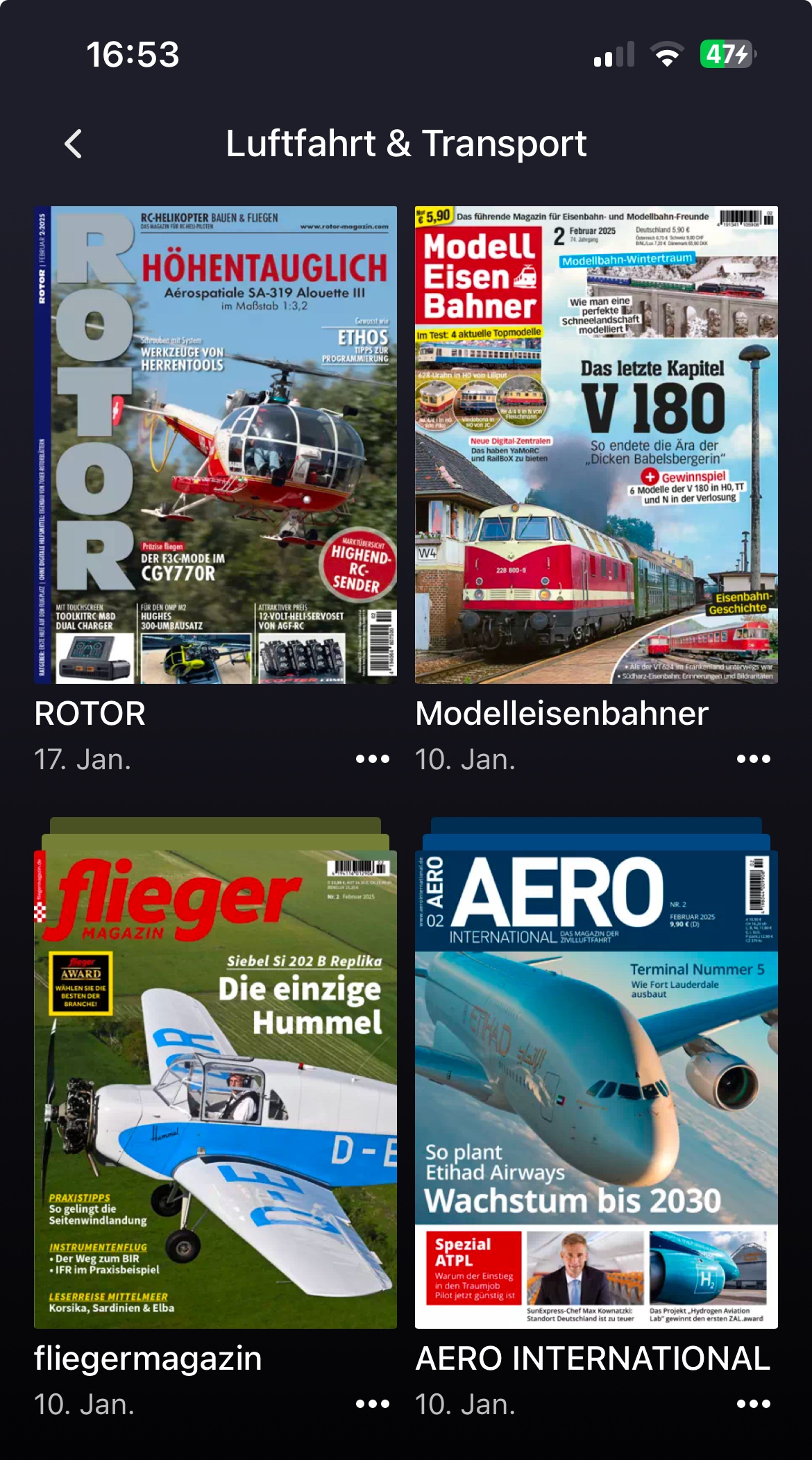This screenshot has width=812, height=1460.
Task: Go back from Luftfahrt & Transport
Action: pos(74,144)
